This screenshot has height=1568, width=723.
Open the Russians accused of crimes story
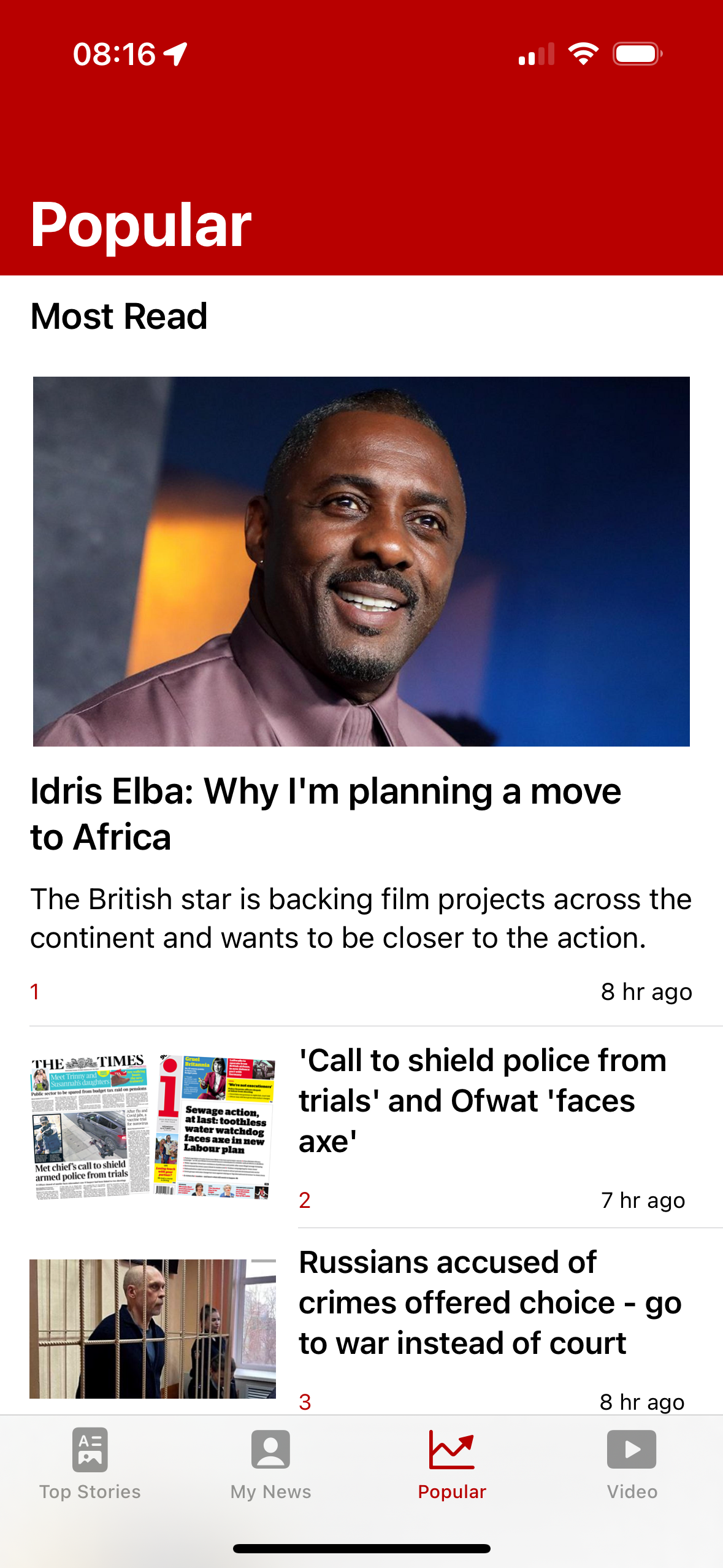coord(489,1302)
